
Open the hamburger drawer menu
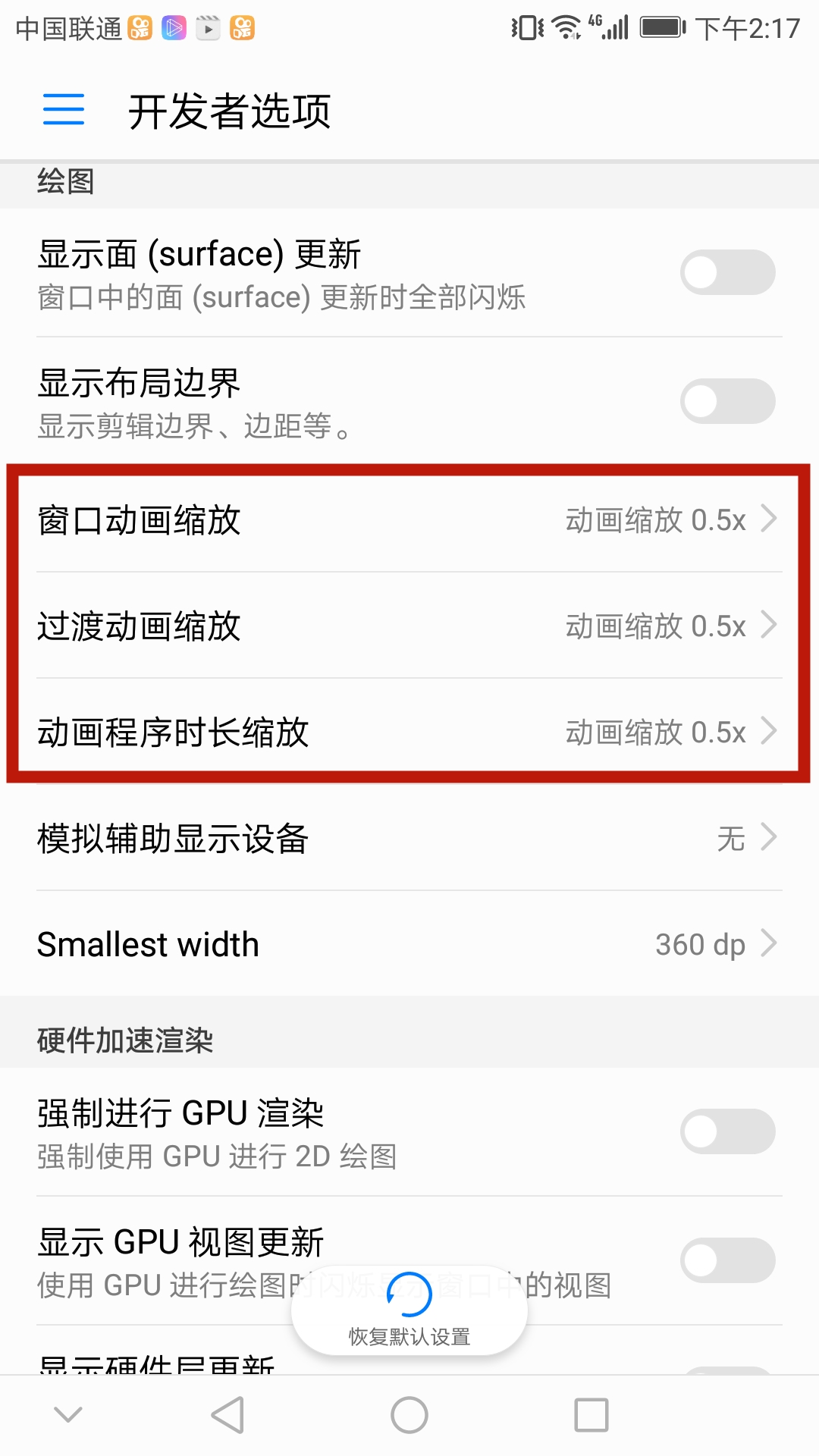point(64,109)
